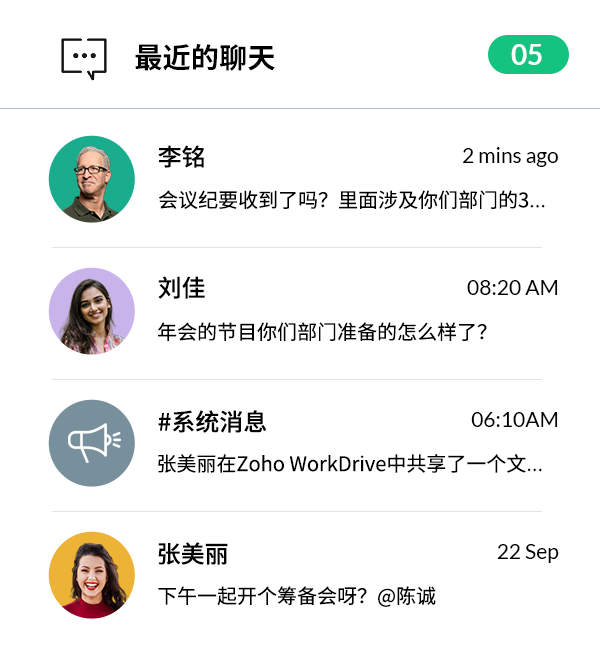
Task: Open 张美丽's chat thread
Action: [x=300, y=574]
